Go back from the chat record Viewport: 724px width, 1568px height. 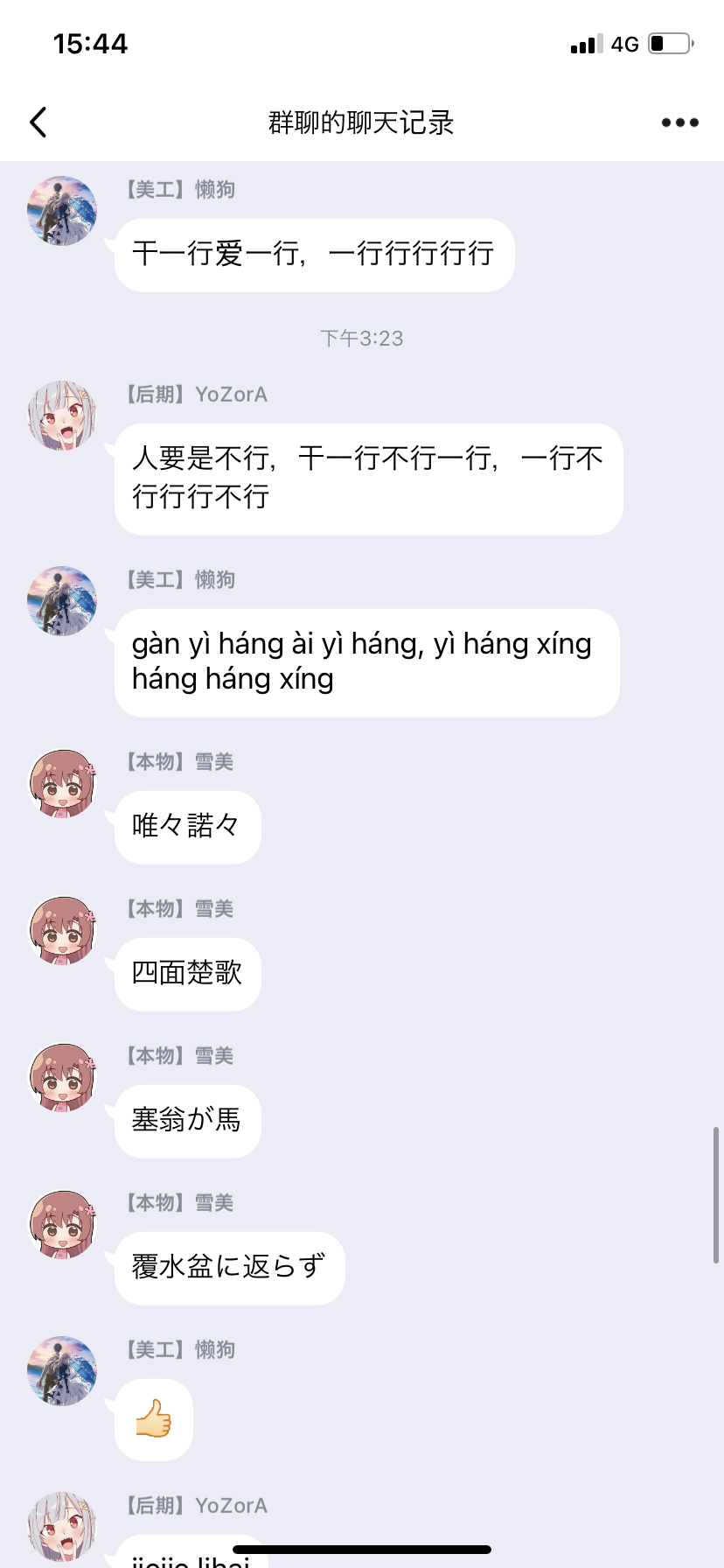click(38, 122)
